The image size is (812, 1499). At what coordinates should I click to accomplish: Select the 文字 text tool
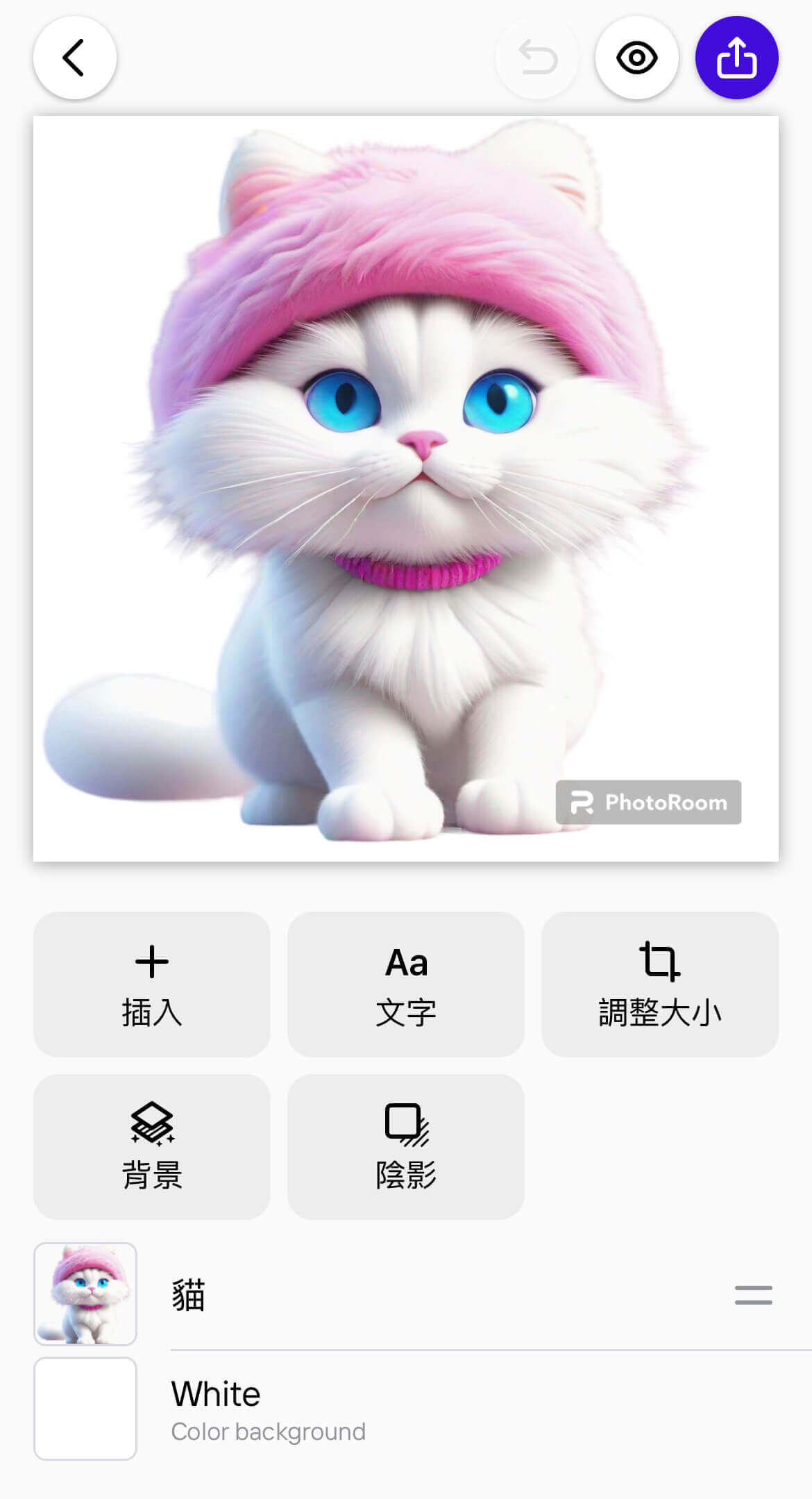coord(405,985)
